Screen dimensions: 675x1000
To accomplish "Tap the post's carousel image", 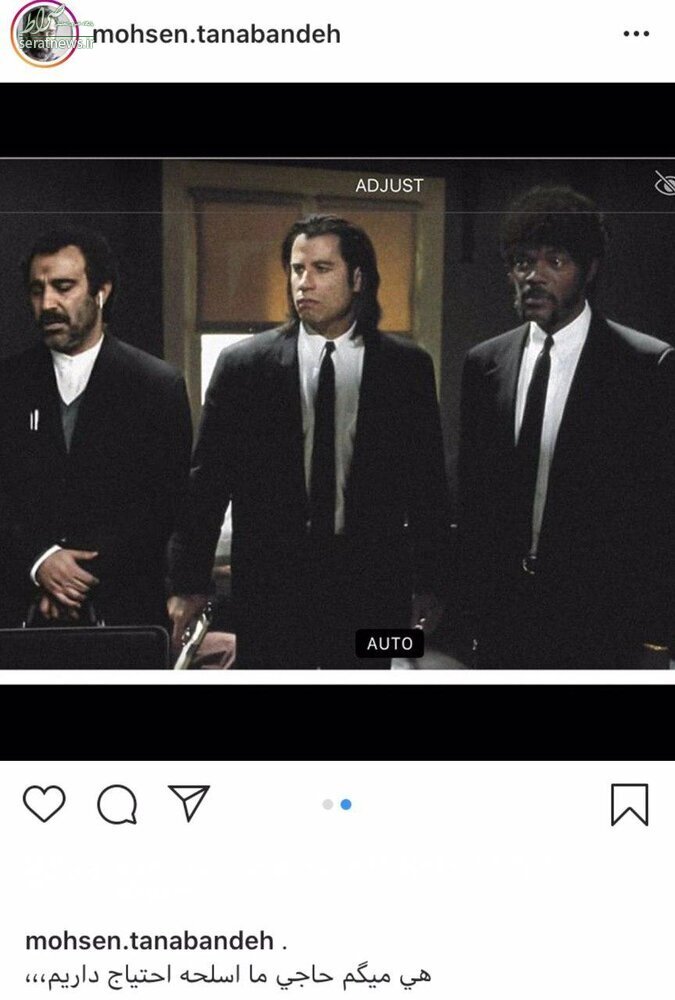I will point(337,420).
